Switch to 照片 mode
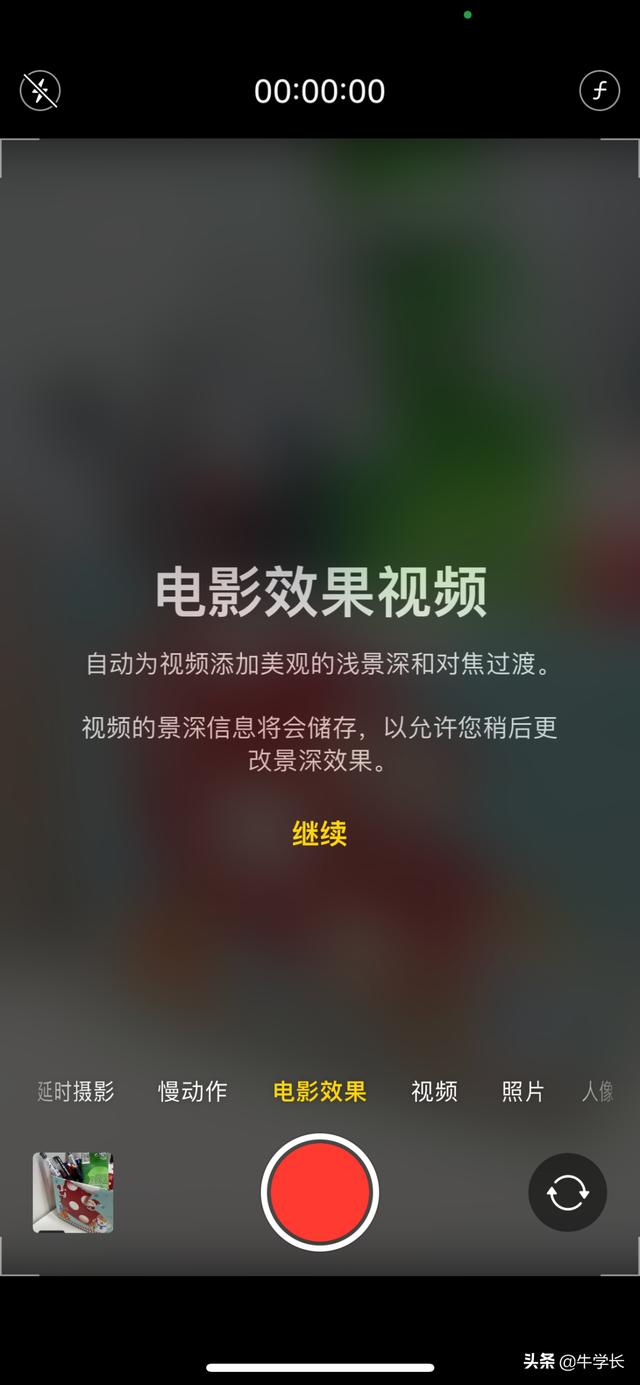 (x=523, y=1091)
